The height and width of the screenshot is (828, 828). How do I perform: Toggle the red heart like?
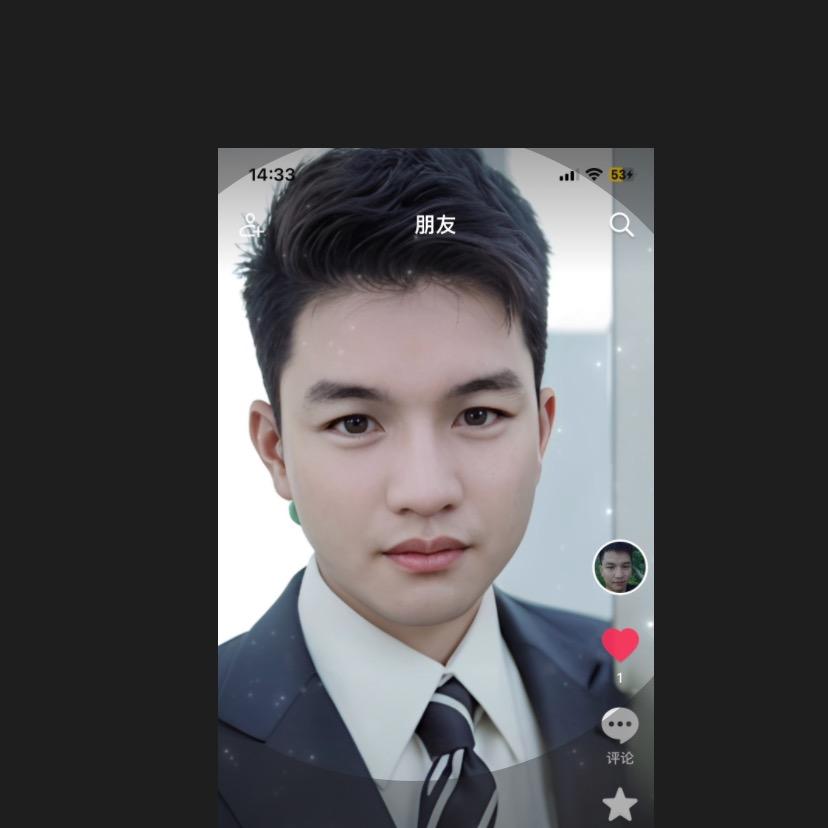pos(620,645)
